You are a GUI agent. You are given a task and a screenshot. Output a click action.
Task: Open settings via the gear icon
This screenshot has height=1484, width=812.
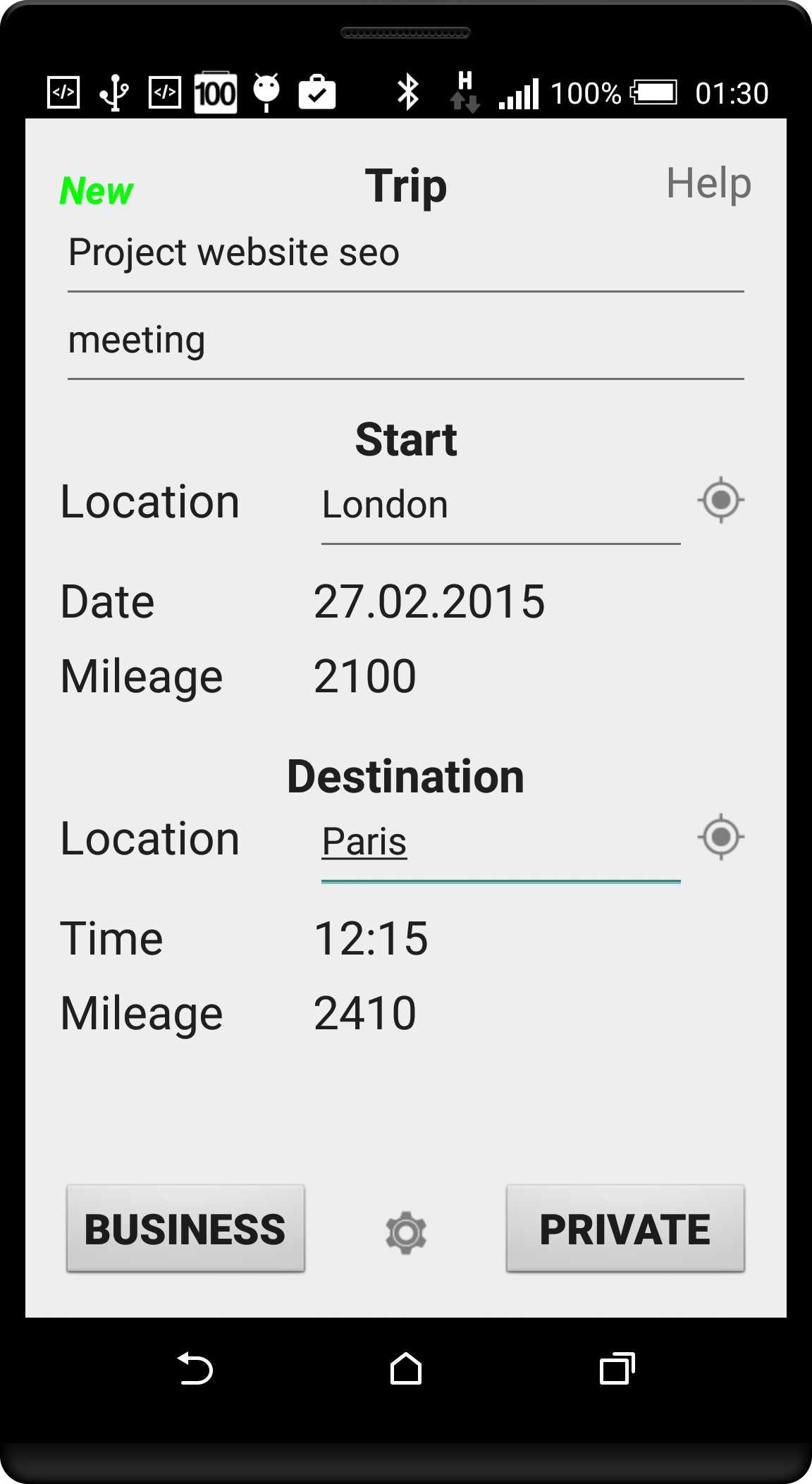coord(406,1232)
